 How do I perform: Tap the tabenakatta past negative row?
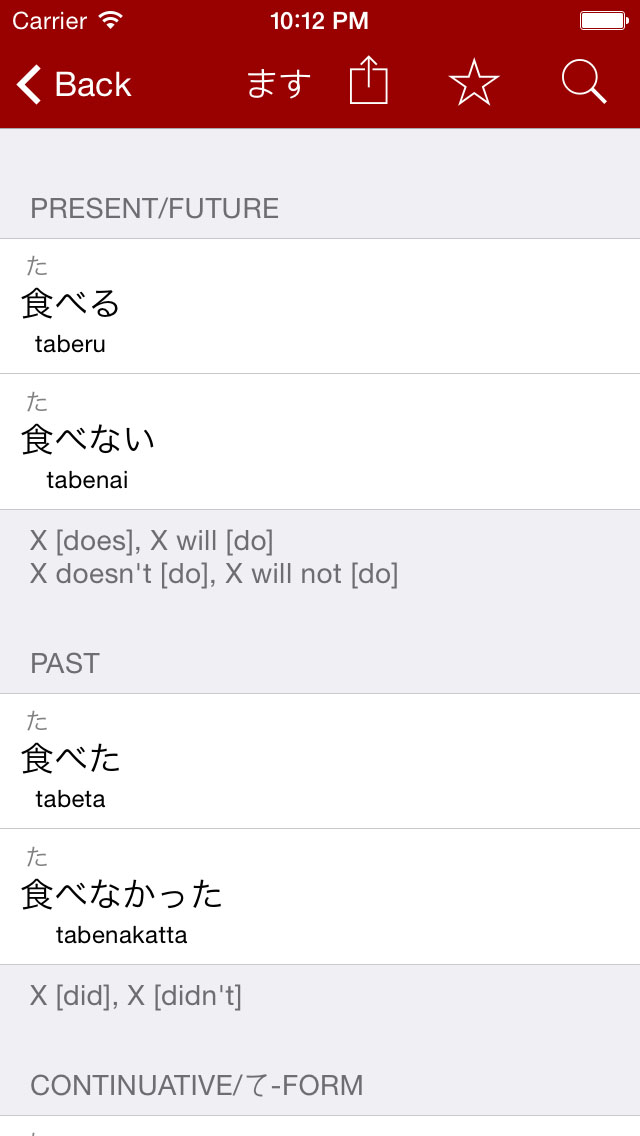[x=320, y=897]
